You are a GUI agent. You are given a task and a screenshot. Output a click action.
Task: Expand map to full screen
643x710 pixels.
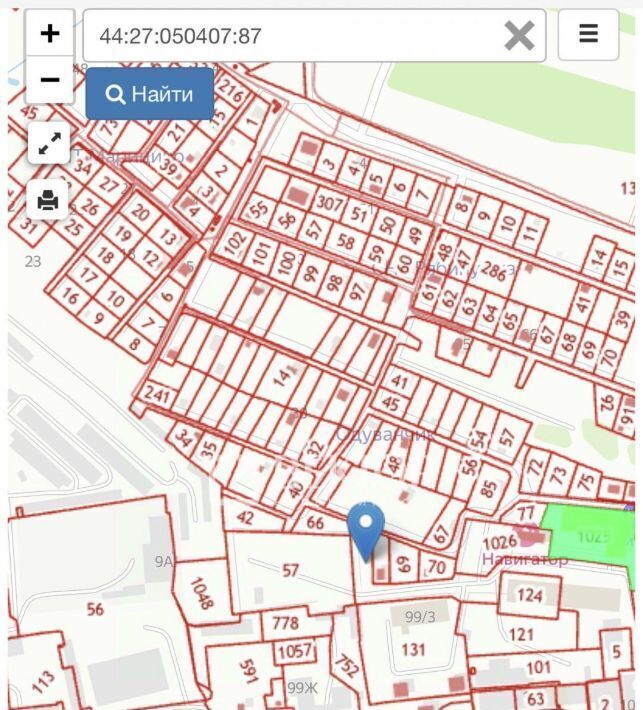tap(48, 144)
